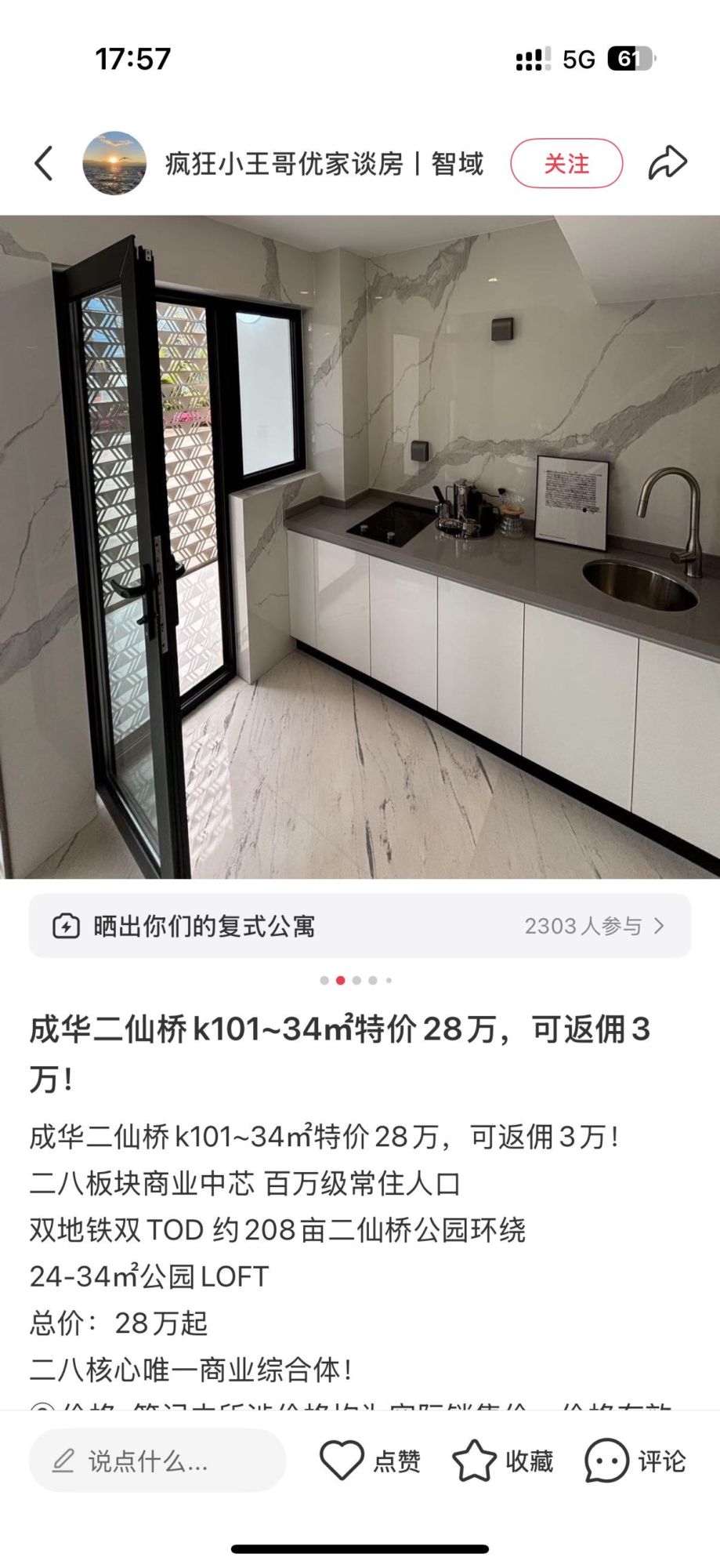The height and width of the screenshot is (1568, 720).
Task: Save the post with 收藏 star
Action: tap(475, 1461)
